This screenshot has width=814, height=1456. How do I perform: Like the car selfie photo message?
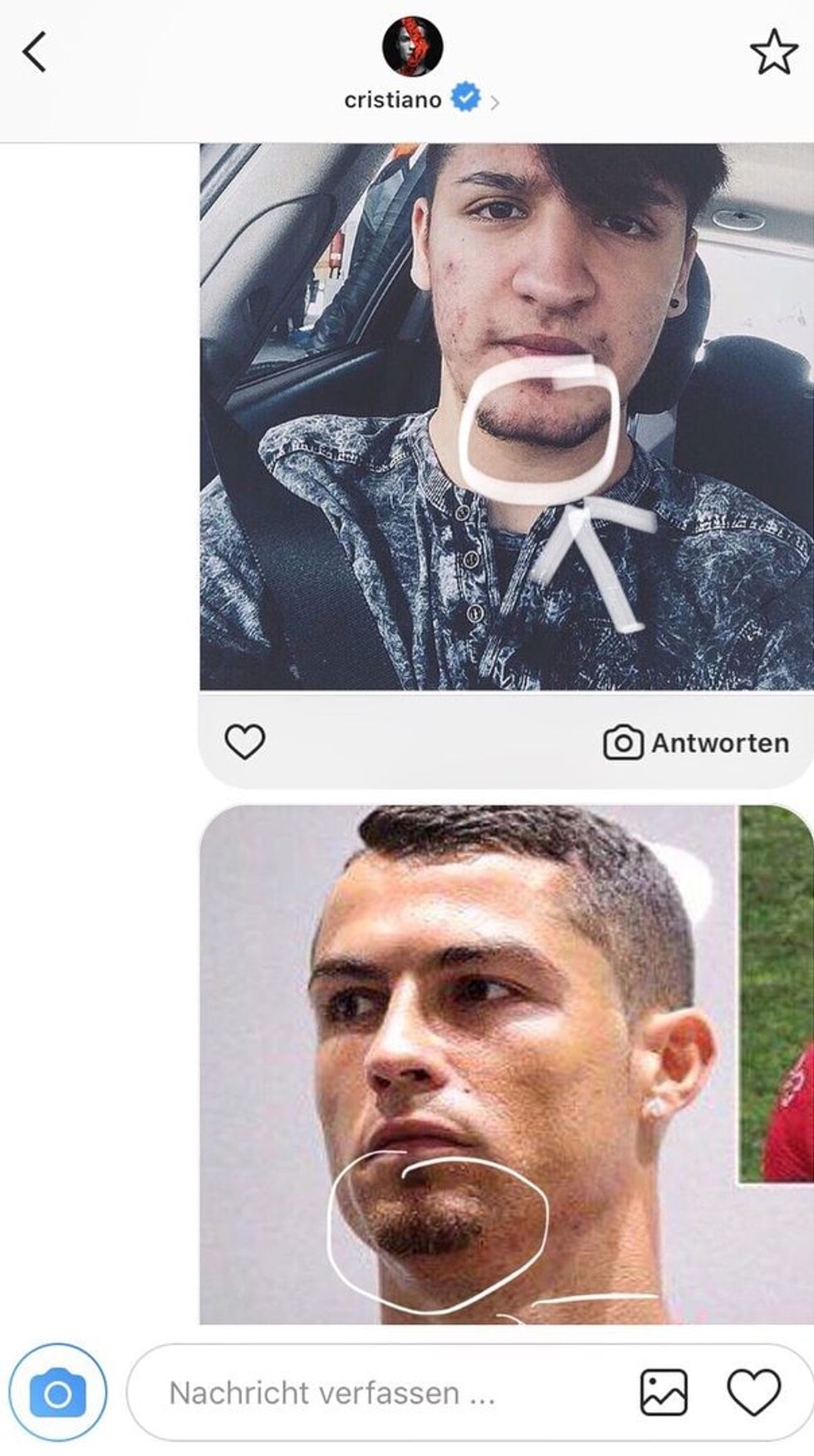pyautogui.click(x=245, y=741)
